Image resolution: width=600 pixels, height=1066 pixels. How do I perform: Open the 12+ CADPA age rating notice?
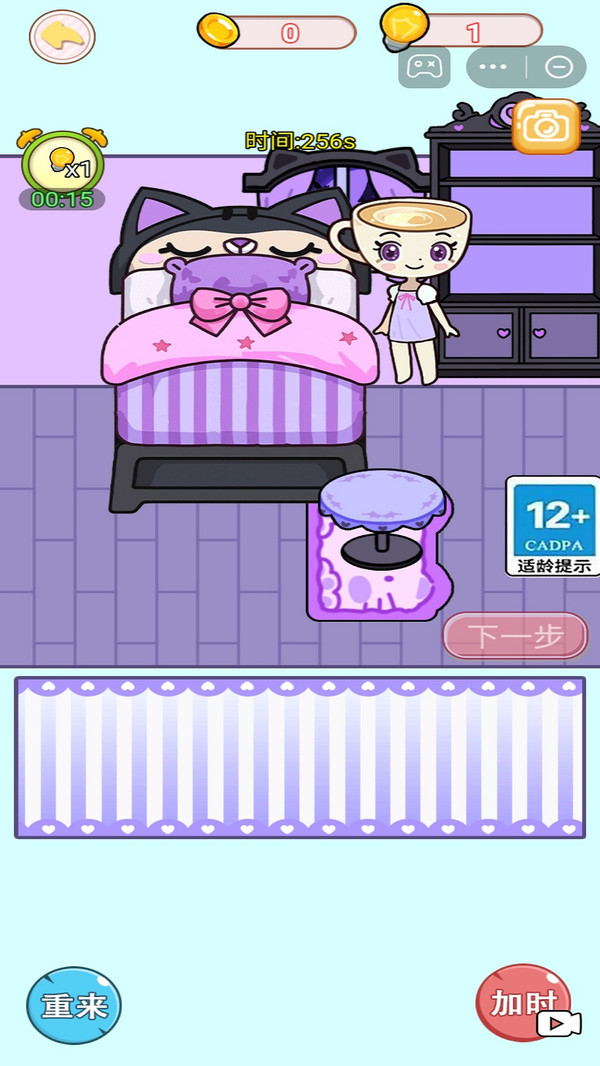[x=552, y=525]
